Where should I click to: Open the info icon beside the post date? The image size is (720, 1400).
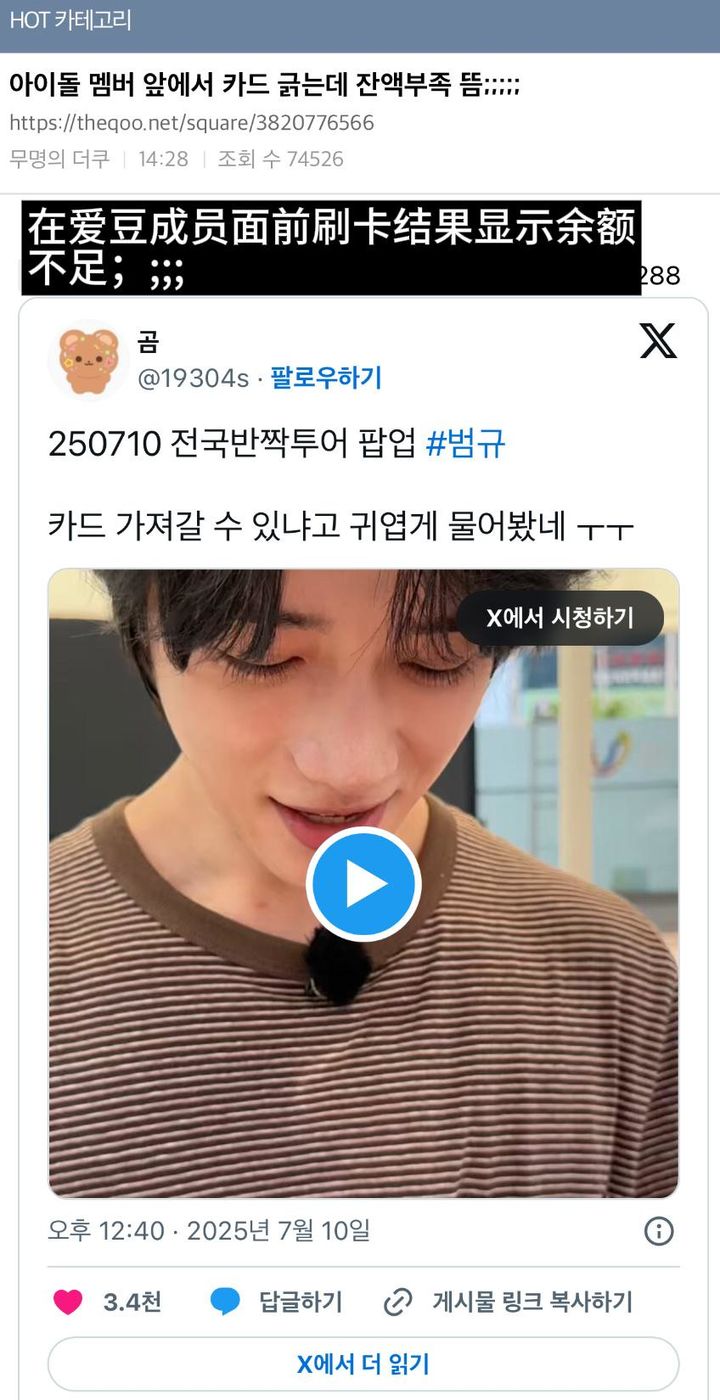[x=659, y=1231]
